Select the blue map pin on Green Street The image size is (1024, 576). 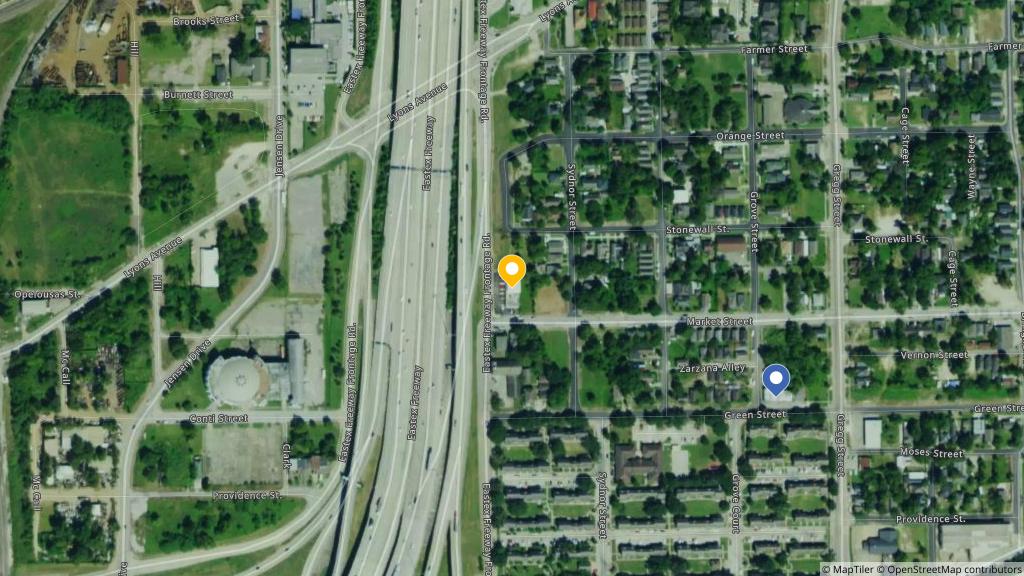pos(776,379)
